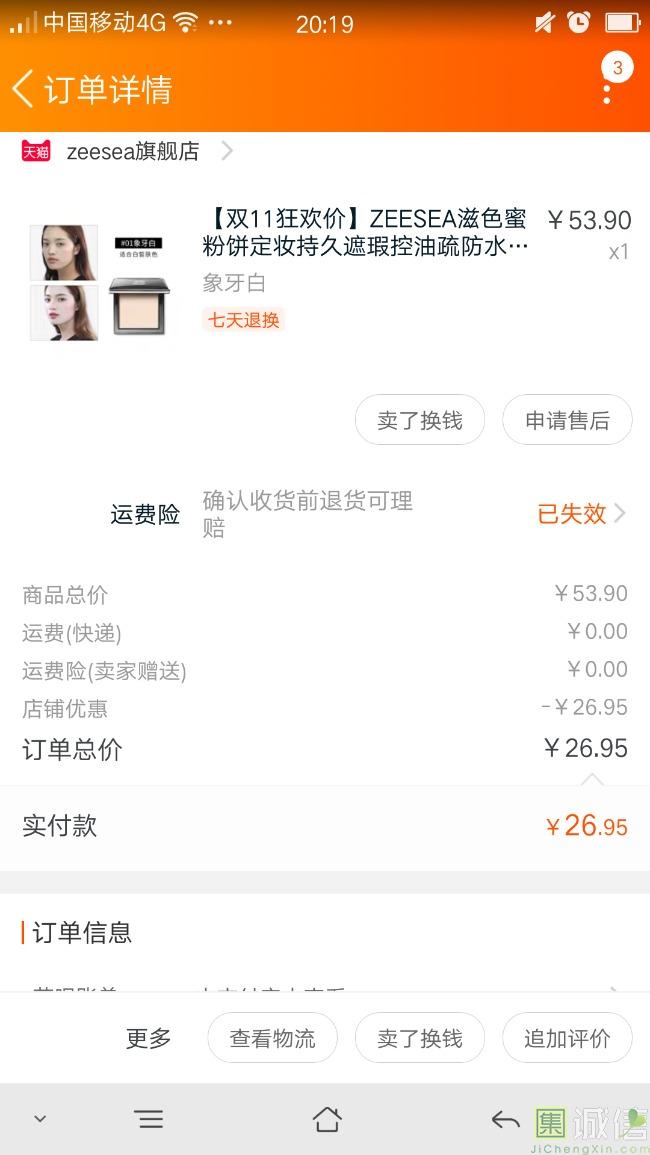The image size is (650, 1155).
Task: Tap 更多 in bottom bar
Action: point(148,1038)
